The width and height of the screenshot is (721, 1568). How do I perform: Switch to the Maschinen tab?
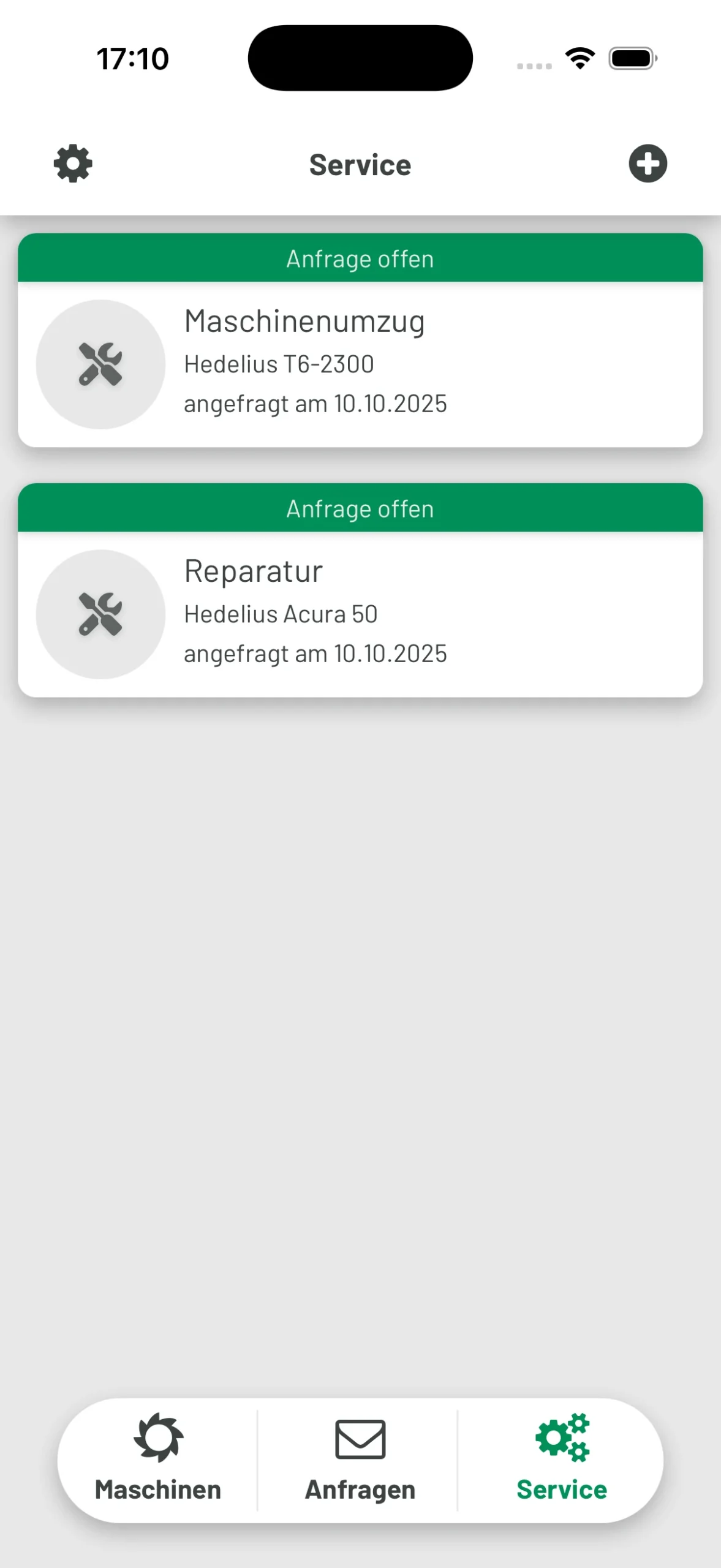[158, 1460]
